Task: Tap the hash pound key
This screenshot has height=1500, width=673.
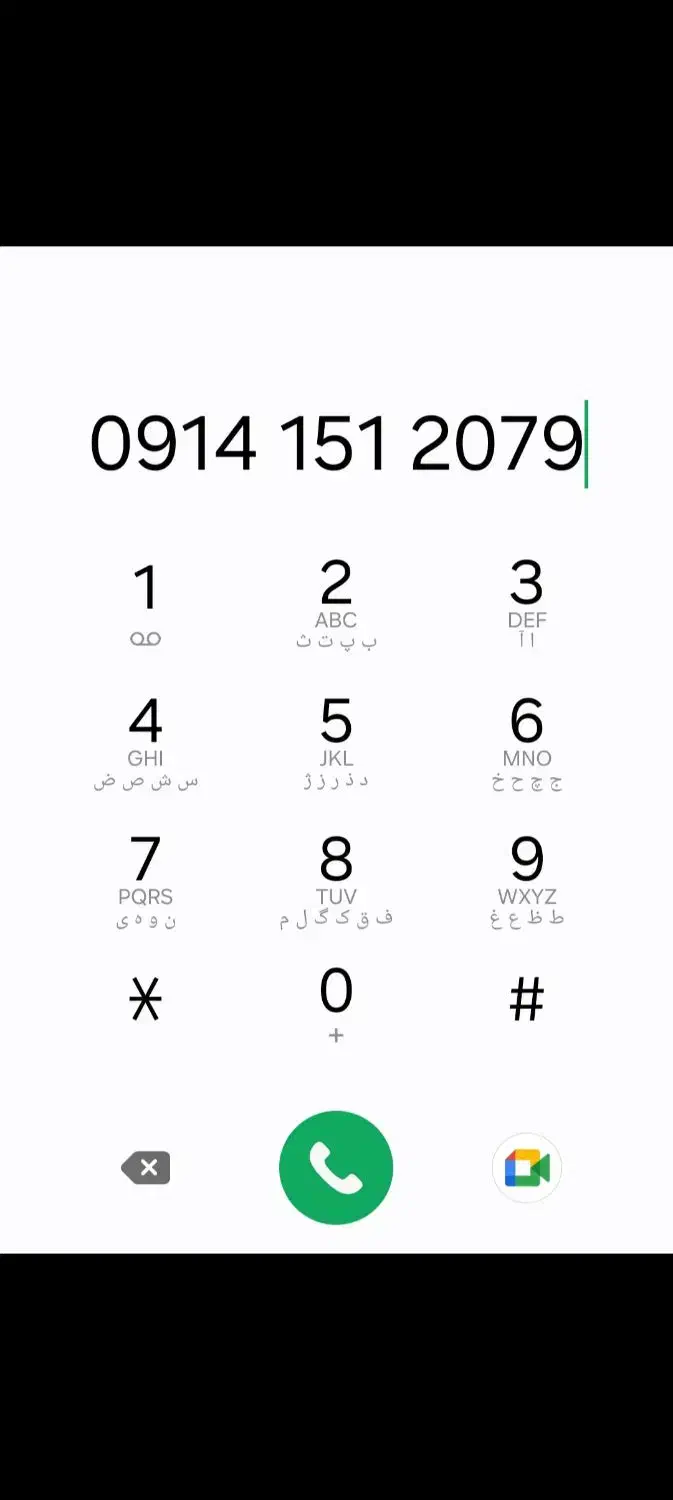Action: 526,999
